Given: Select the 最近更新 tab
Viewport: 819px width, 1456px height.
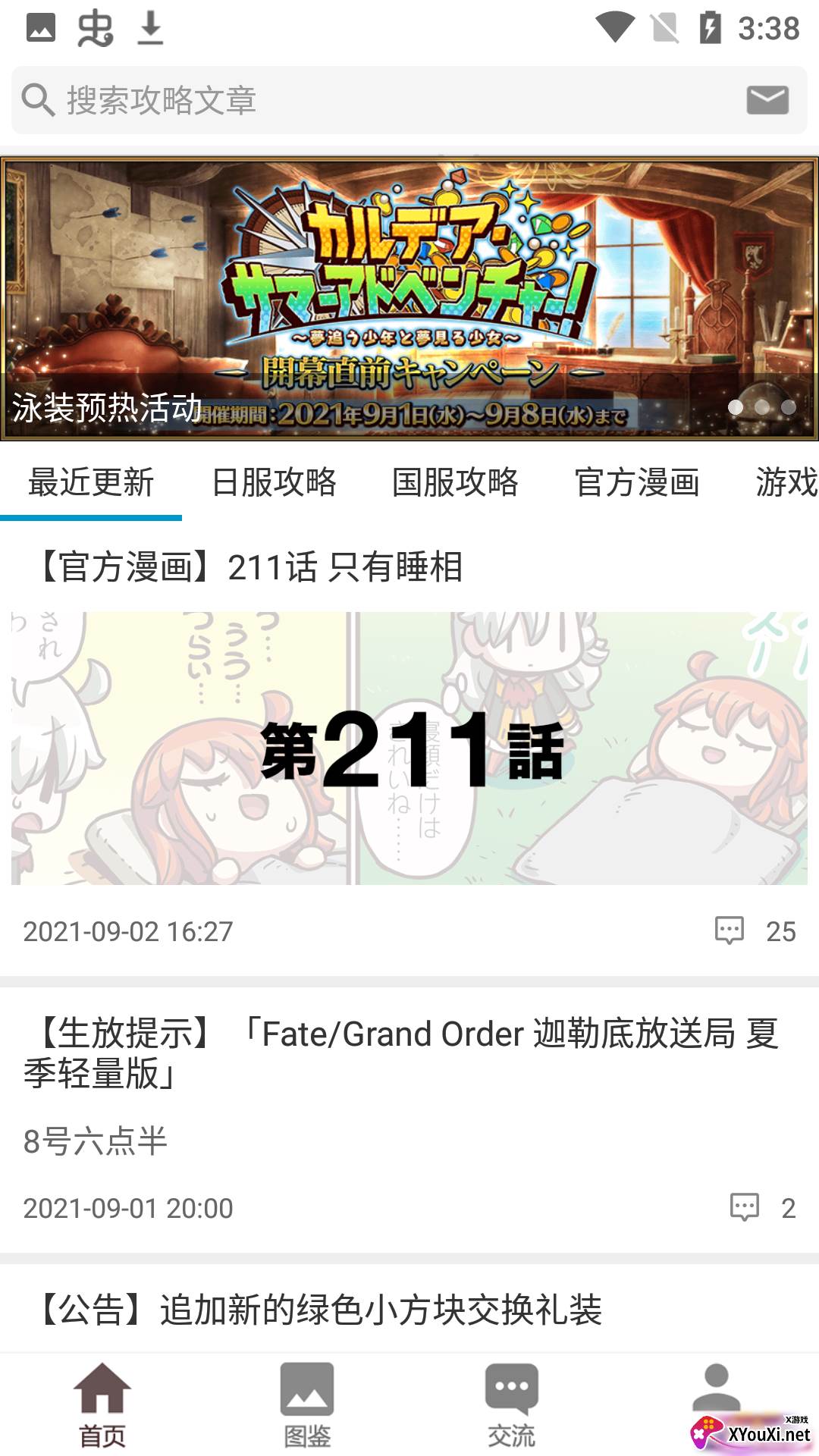Looking at the screenshot, I should click(x=91, y=483).
